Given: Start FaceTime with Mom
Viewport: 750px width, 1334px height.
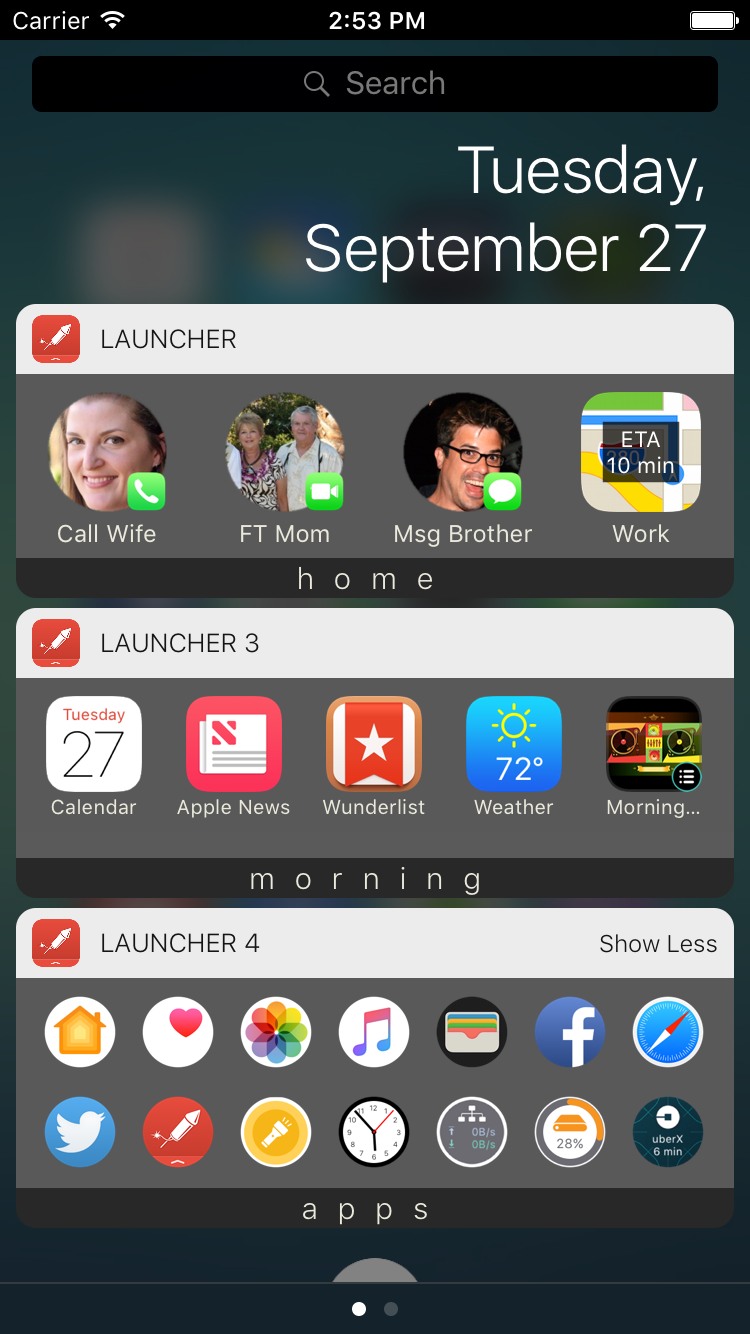Looking at the screenshot, I should [285, 453].
